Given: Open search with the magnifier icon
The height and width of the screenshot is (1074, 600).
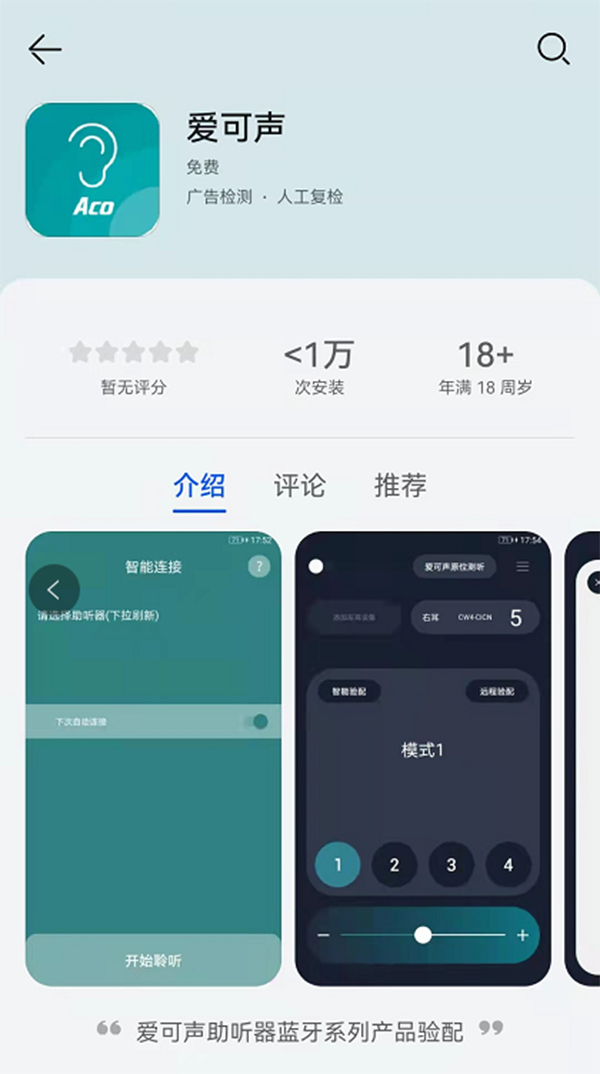Looking at the screenshot, I should pos(553,49).
